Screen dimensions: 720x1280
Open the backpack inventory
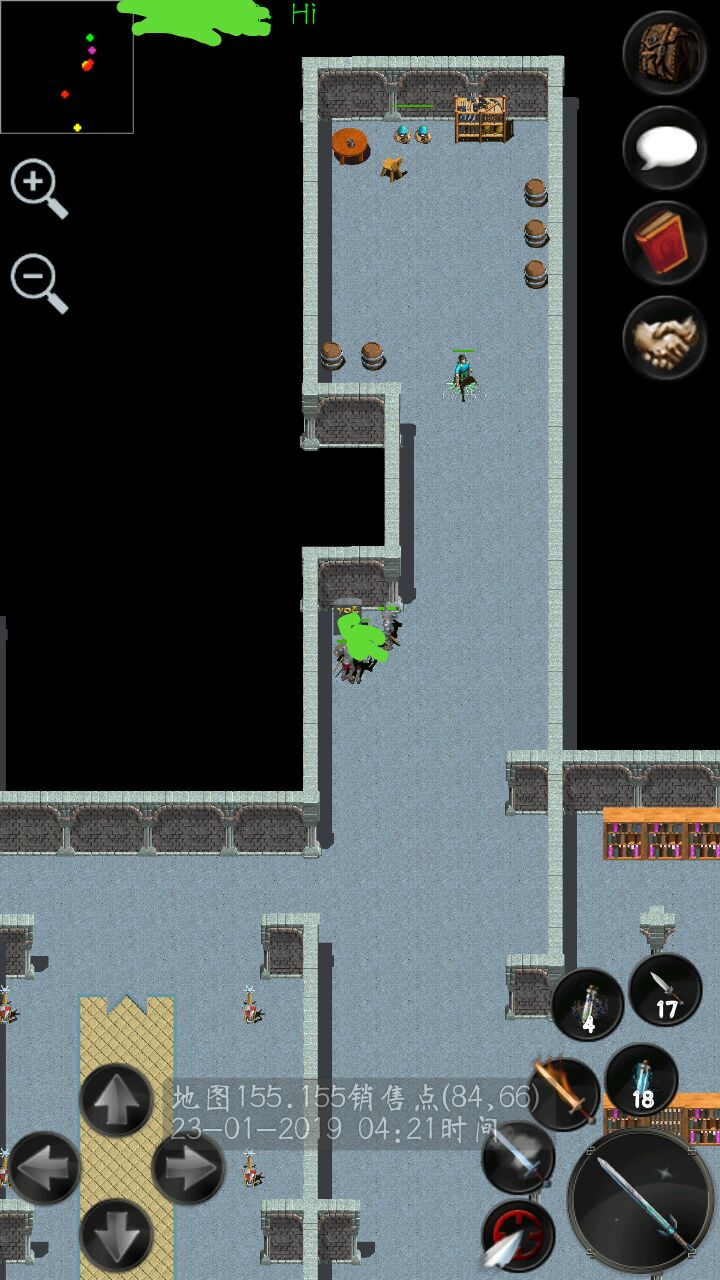pyautogui.click(x=665, y=52)
